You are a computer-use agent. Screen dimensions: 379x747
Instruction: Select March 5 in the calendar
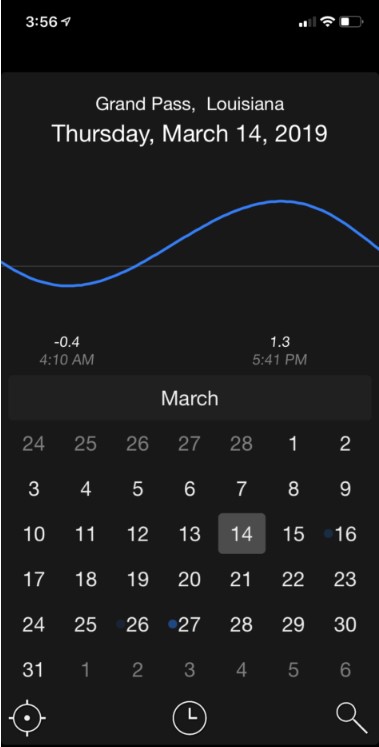click(138, 489)
